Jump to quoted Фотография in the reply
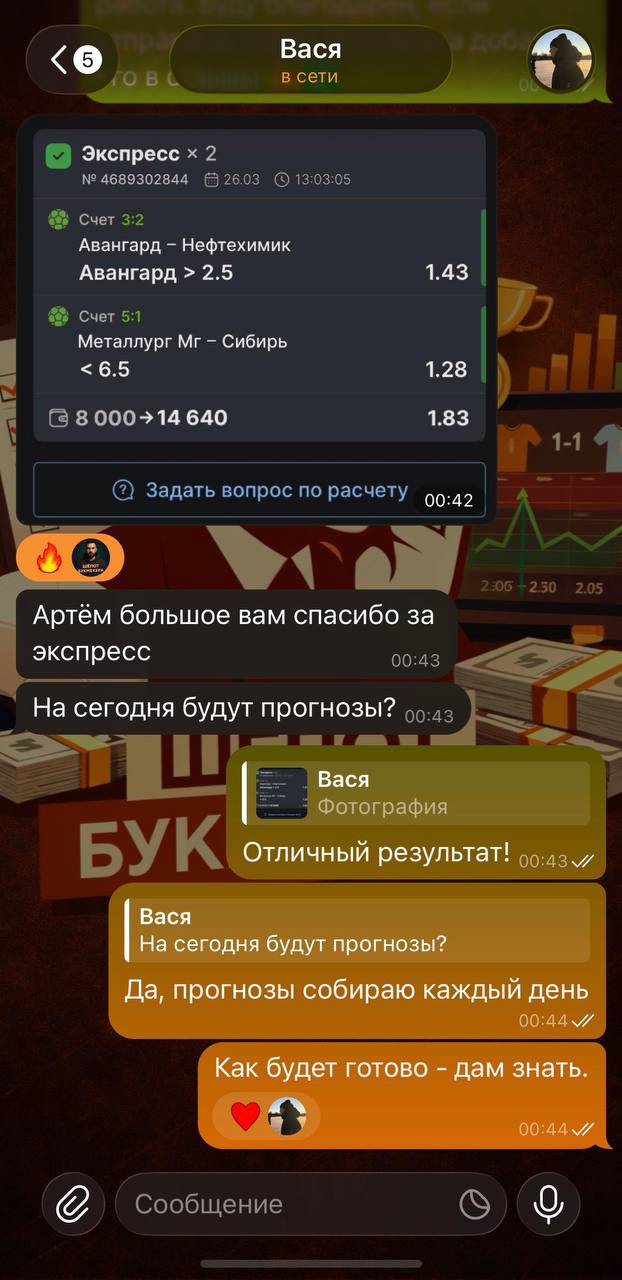 pyautogui.click(x=415, y=794)
